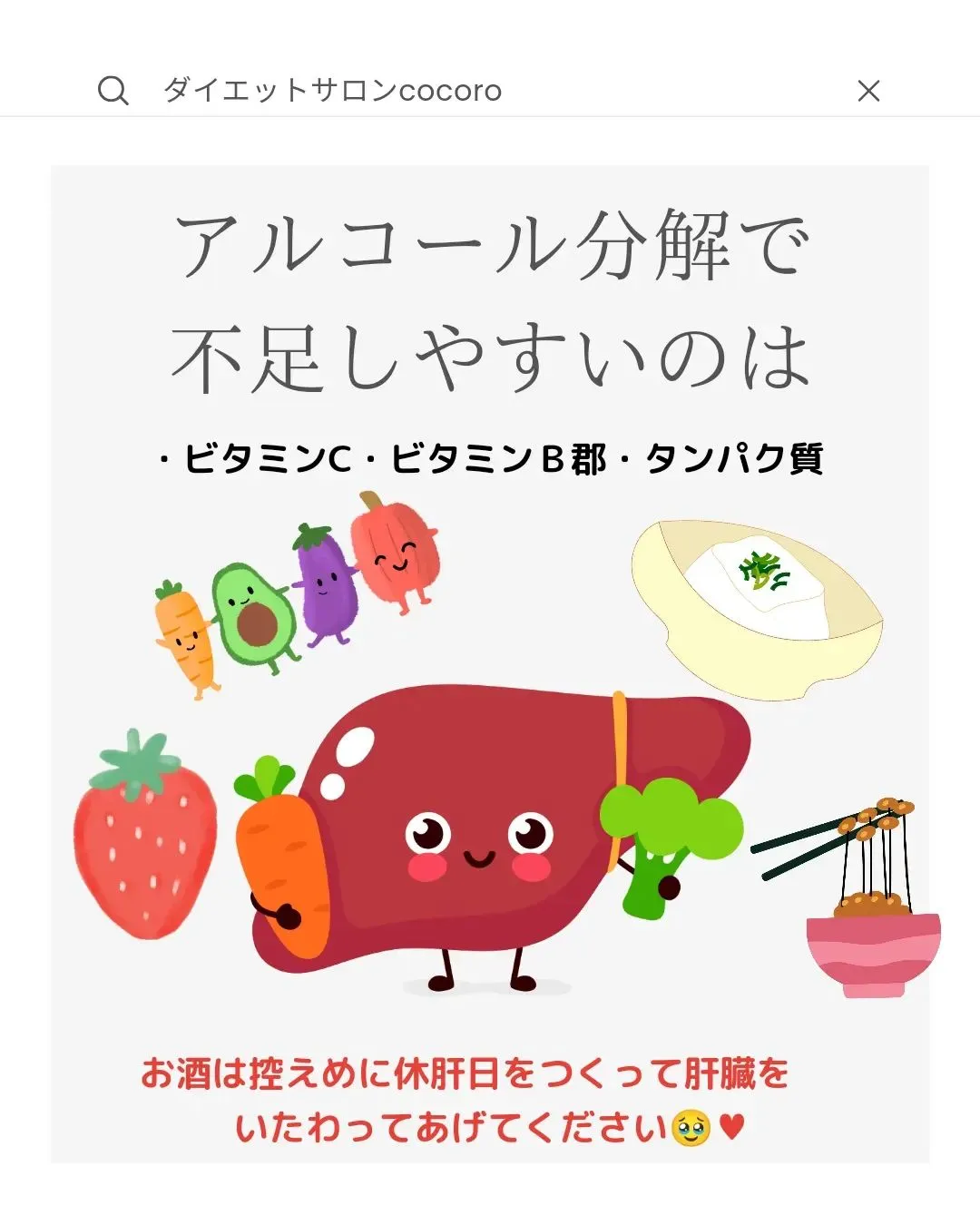
Task: Open the アルコール分解 post image
Action: coord(490,662)
